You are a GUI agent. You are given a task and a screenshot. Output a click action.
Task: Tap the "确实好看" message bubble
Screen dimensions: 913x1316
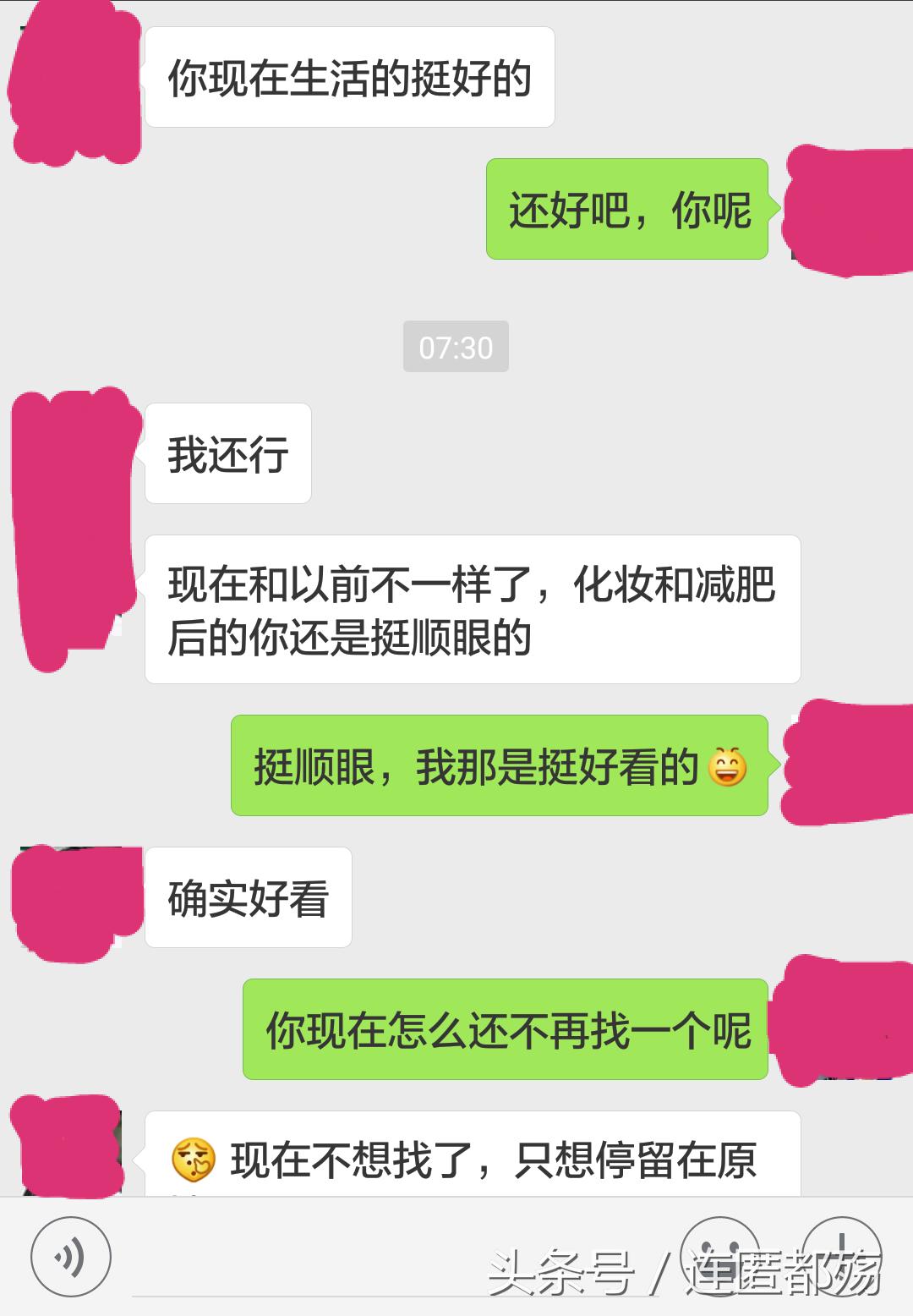click(x=249, y=898)
